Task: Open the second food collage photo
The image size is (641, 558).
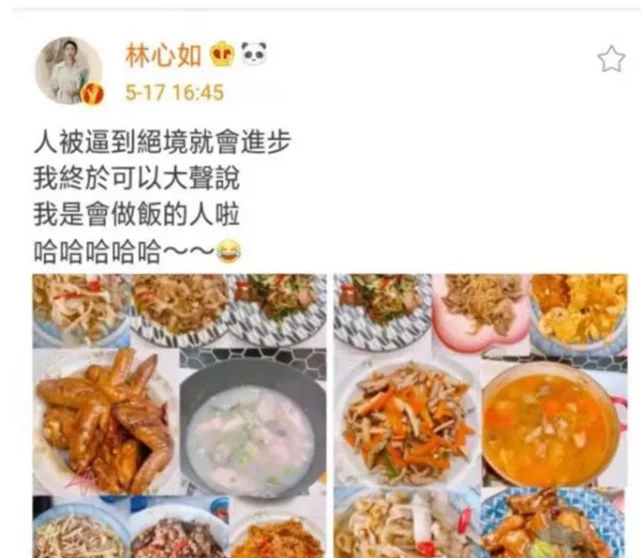Action: click(x=483, y=415)
